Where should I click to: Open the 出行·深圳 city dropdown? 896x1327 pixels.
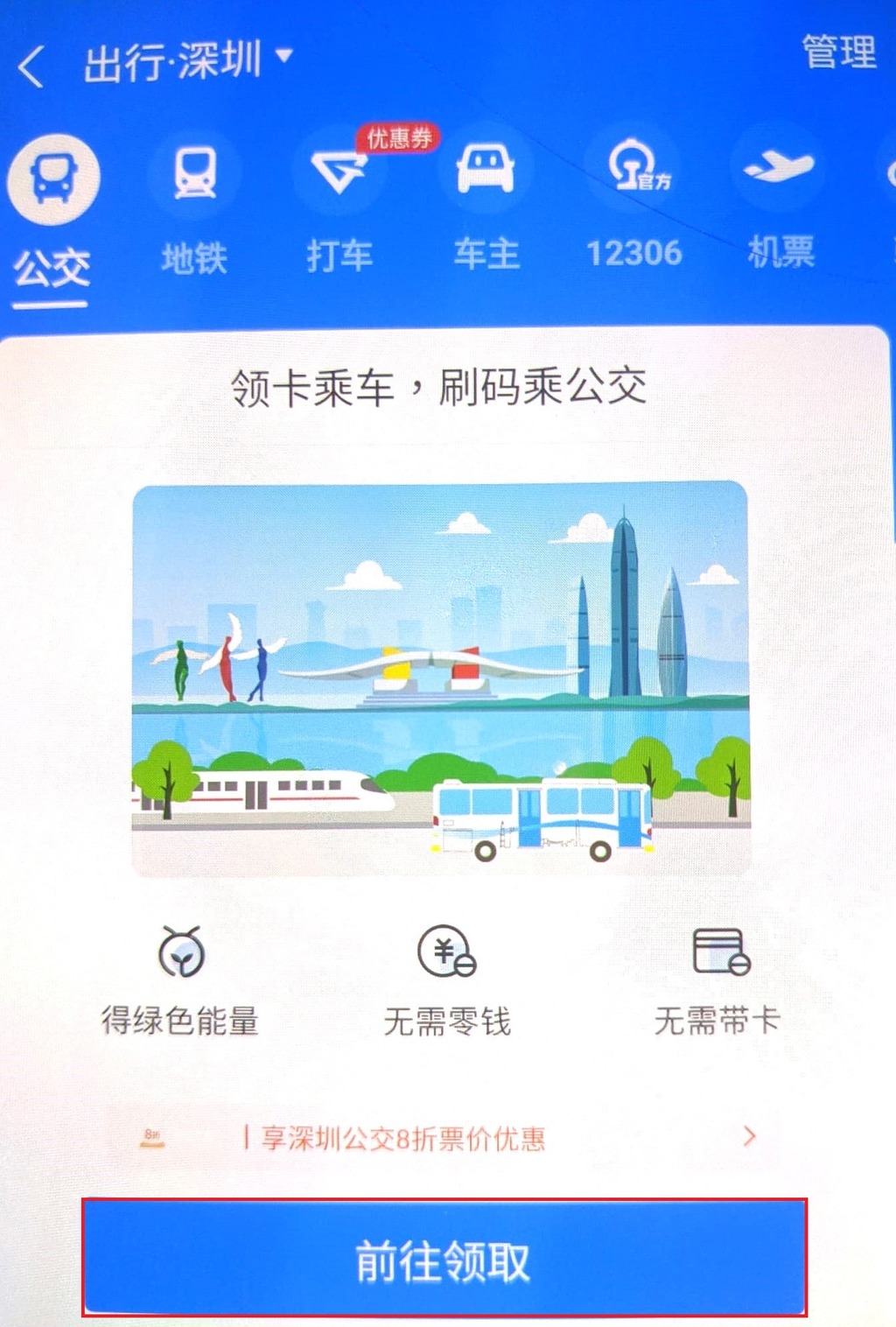[x=188, y=61]
